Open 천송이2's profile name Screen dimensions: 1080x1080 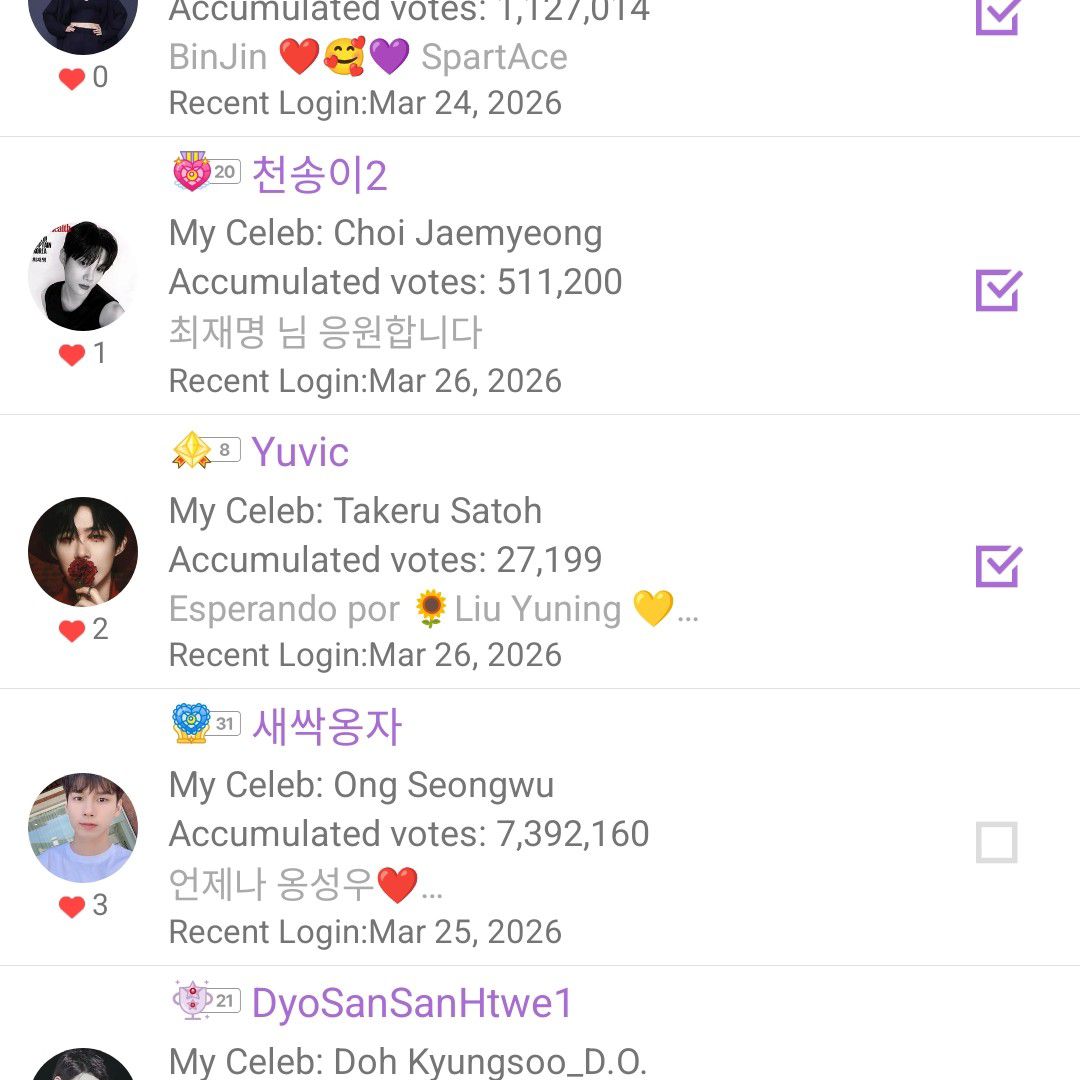(319, 176)
